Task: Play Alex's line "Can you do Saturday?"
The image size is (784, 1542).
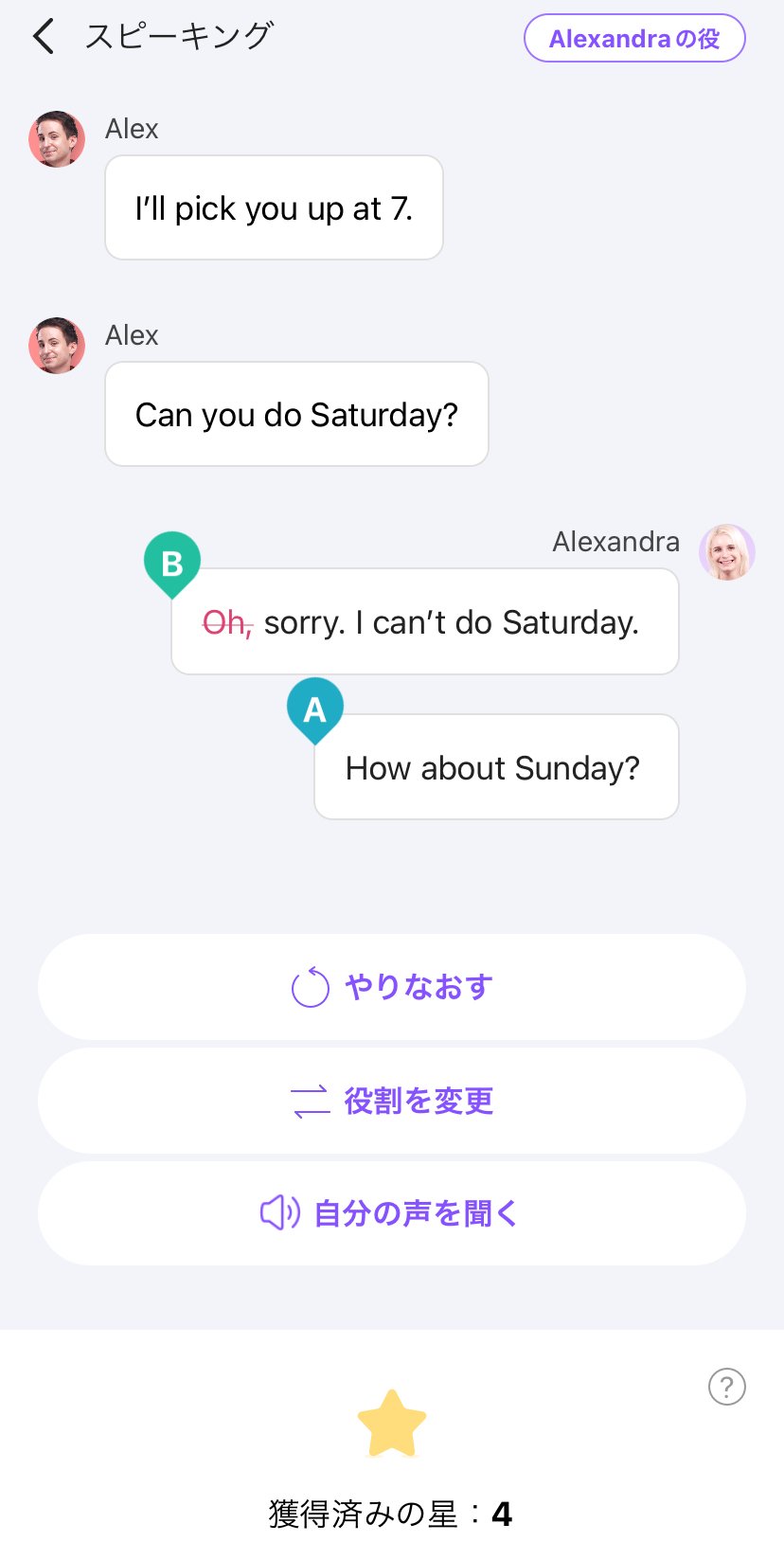Action: point(296,415)
